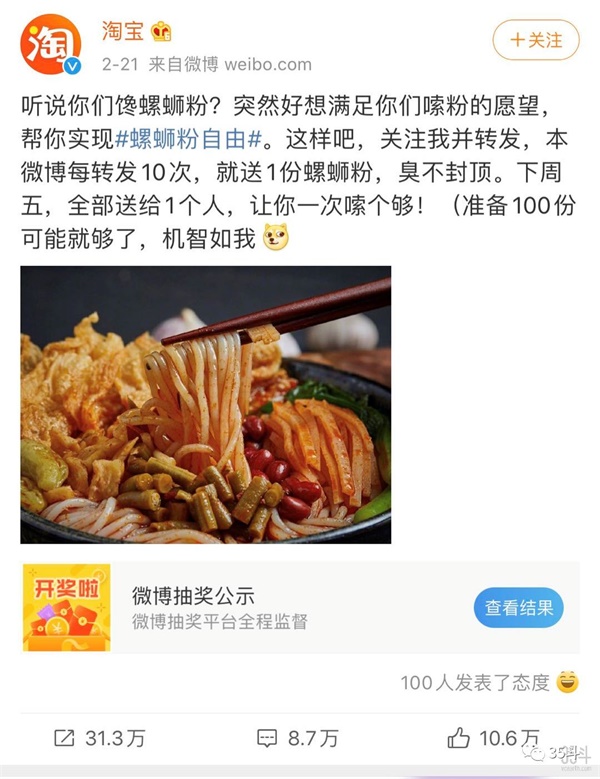600x779 pixels.
Task: Open the 淘宝 account name
Action: click(x=123, y=31)
